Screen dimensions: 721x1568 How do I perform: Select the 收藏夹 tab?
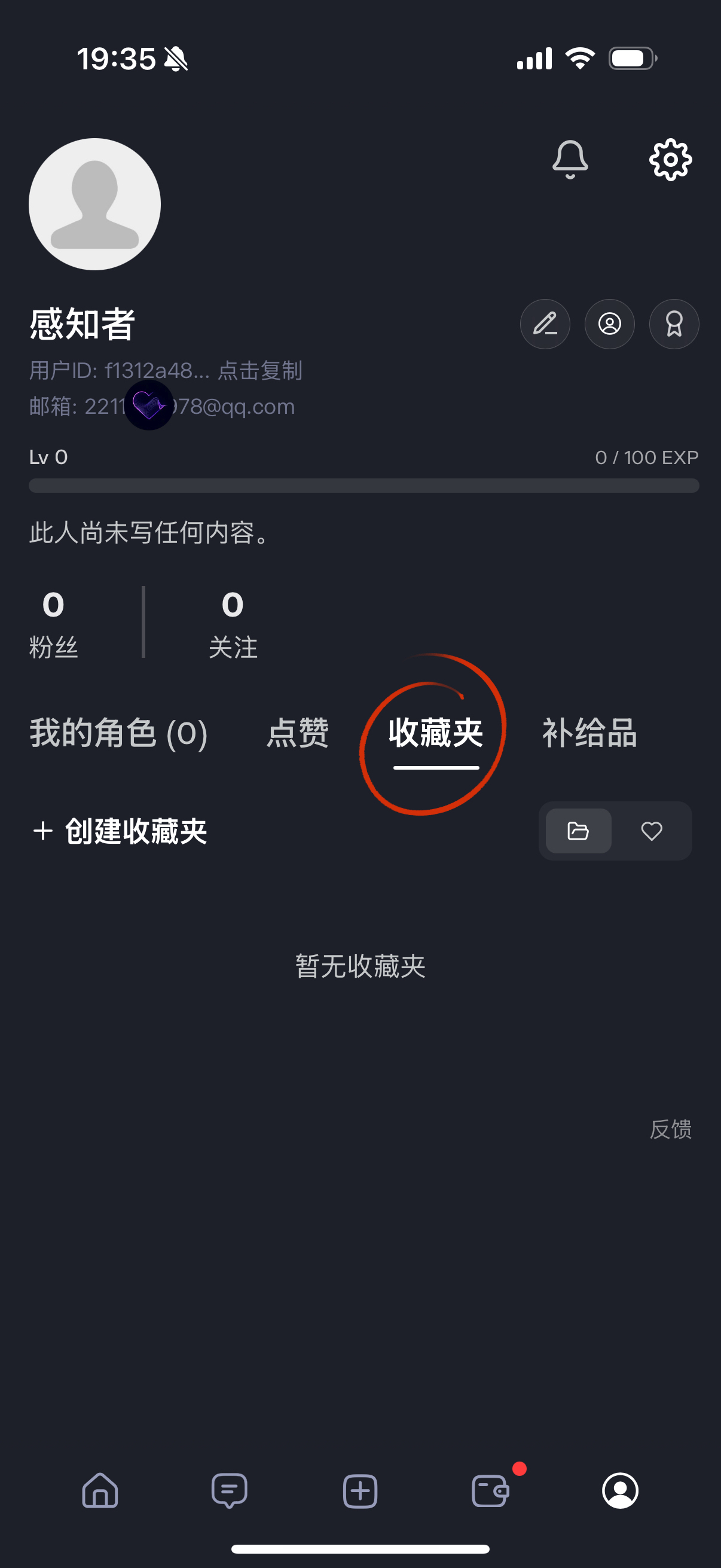pyautogui.click(x=436, y=732)
